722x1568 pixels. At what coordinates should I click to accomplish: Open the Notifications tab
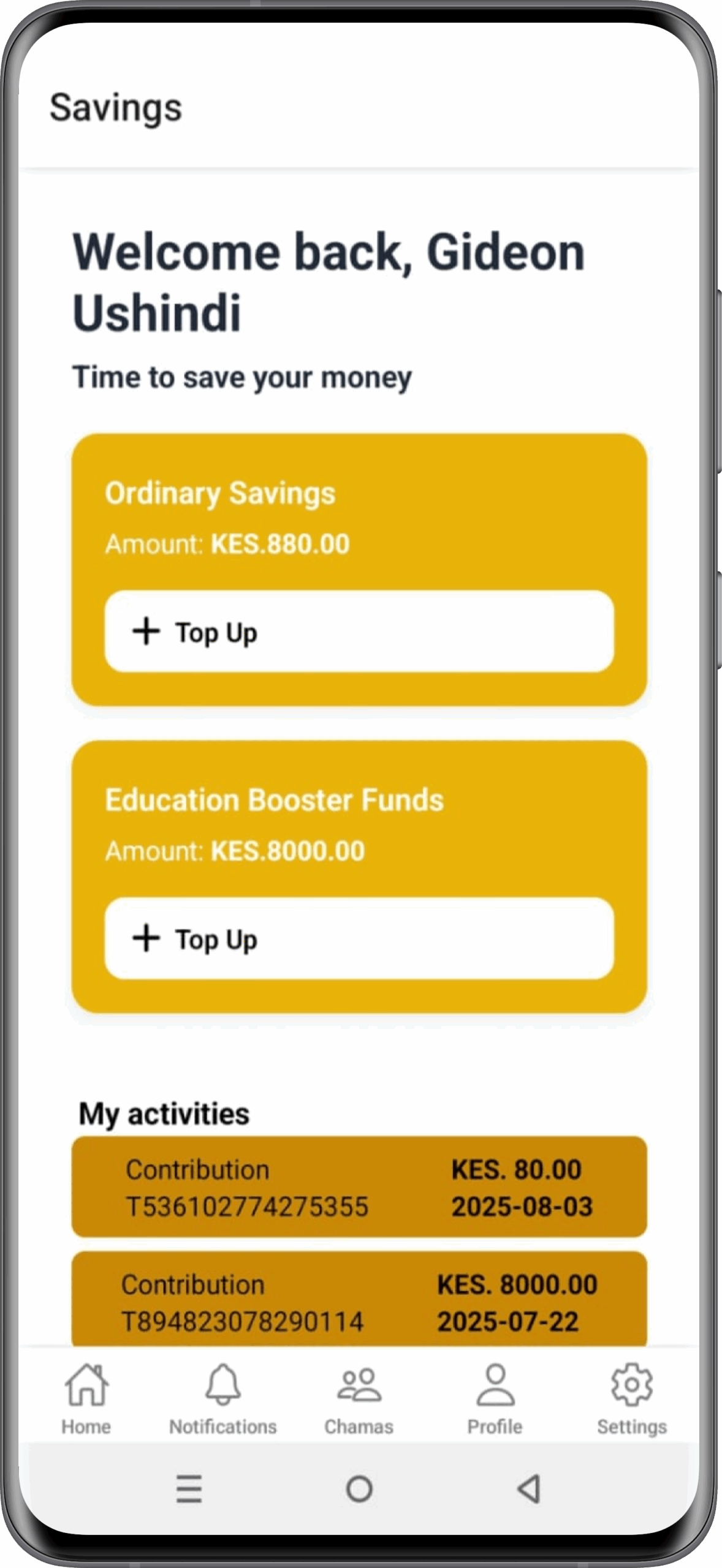(x=223, y=1399)
